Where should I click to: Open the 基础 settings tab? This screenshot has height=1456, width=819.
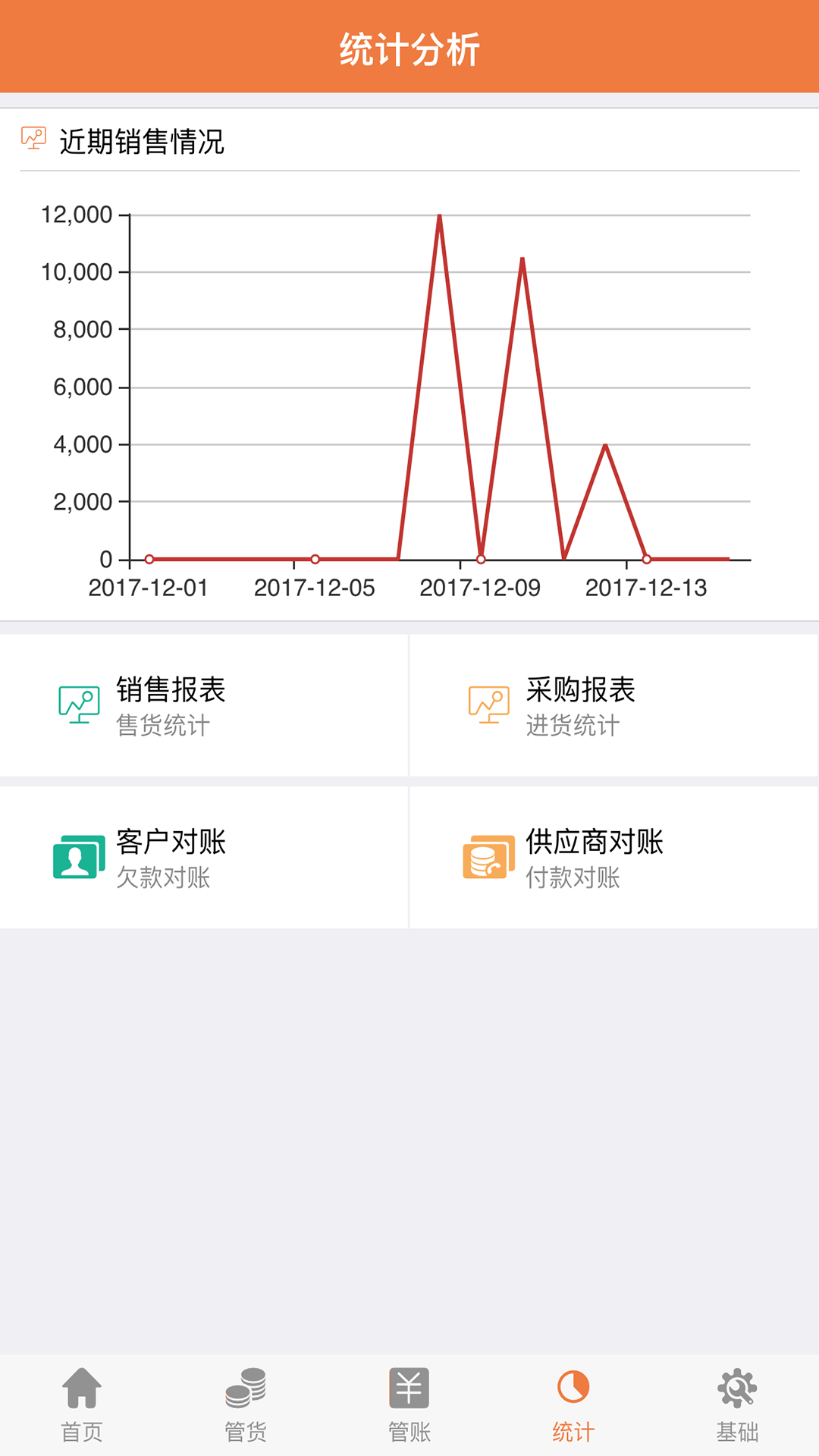point(737,1404)
